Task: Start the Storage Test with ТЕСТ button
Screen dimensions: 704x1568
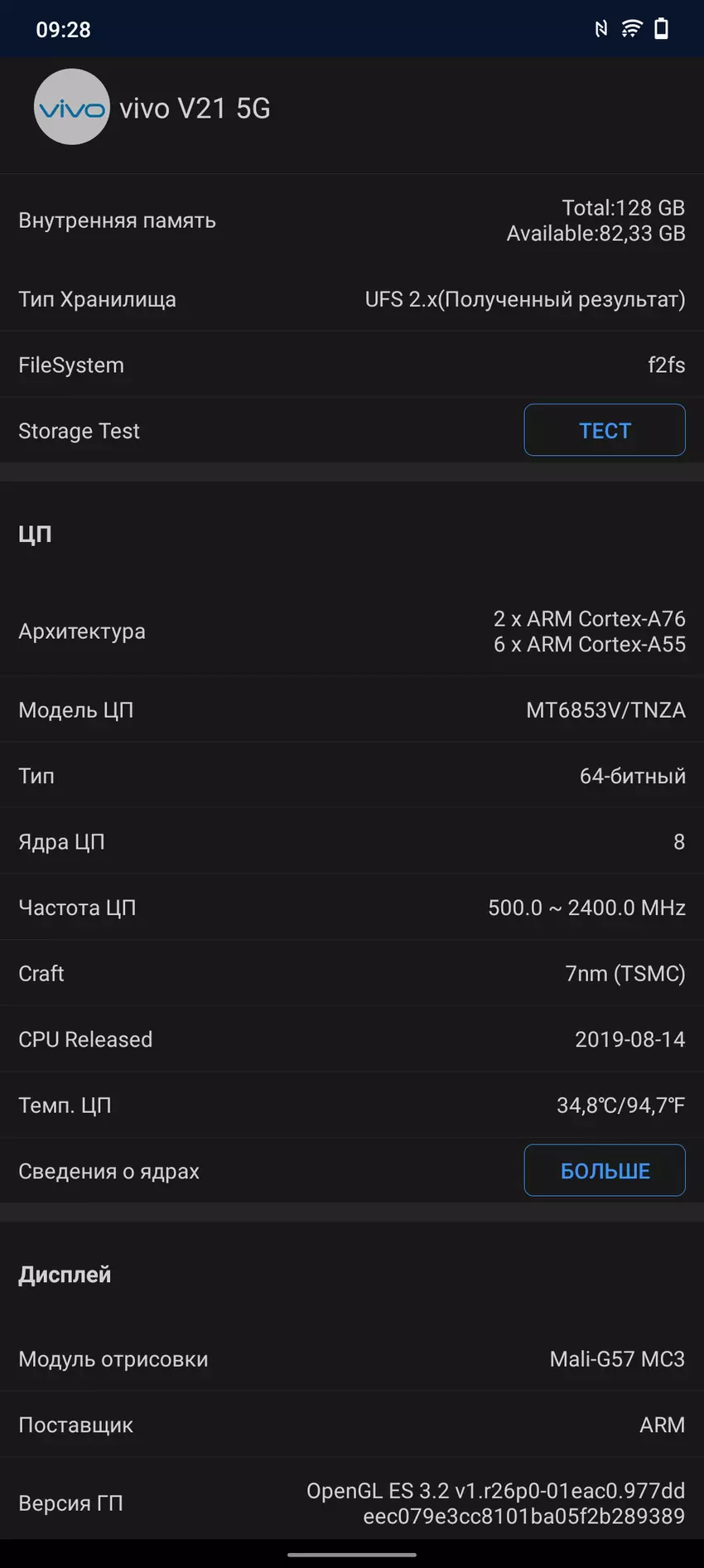Action: [x=605, y=430]
